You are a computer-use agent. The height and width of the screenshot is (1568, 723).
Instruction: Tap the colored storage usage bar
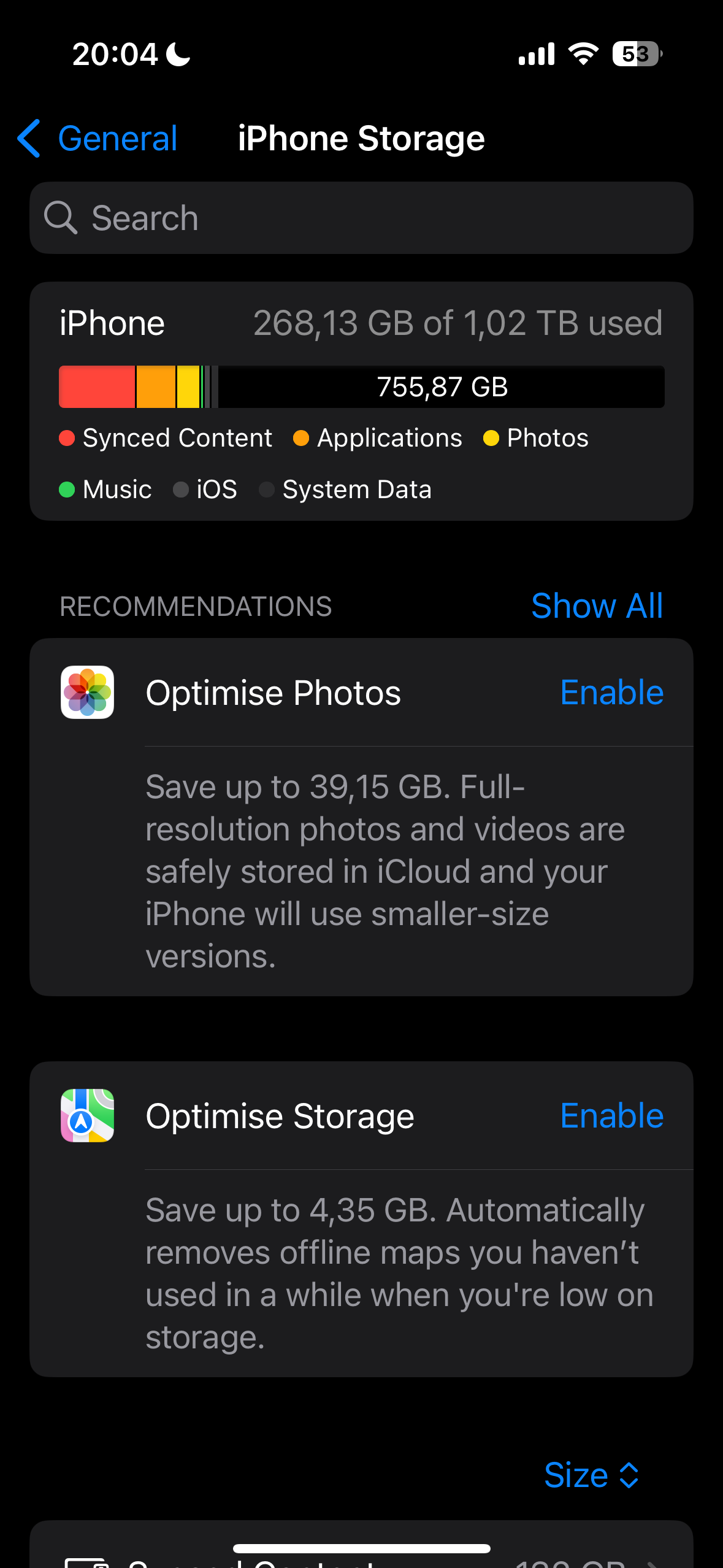(361, 386)
